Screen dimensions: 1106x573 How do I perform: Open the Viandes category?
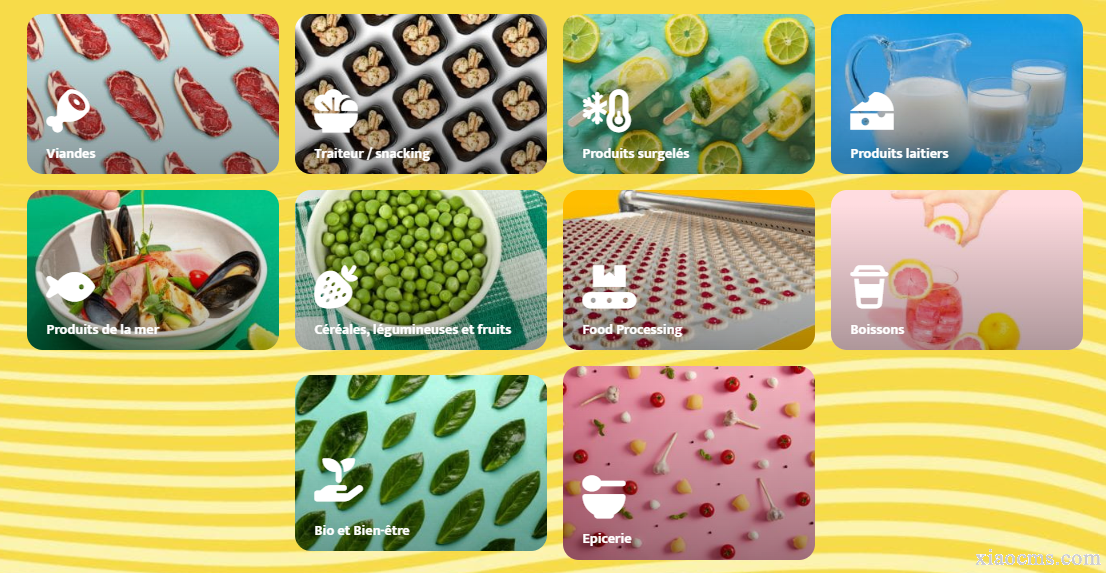[153, 94]
